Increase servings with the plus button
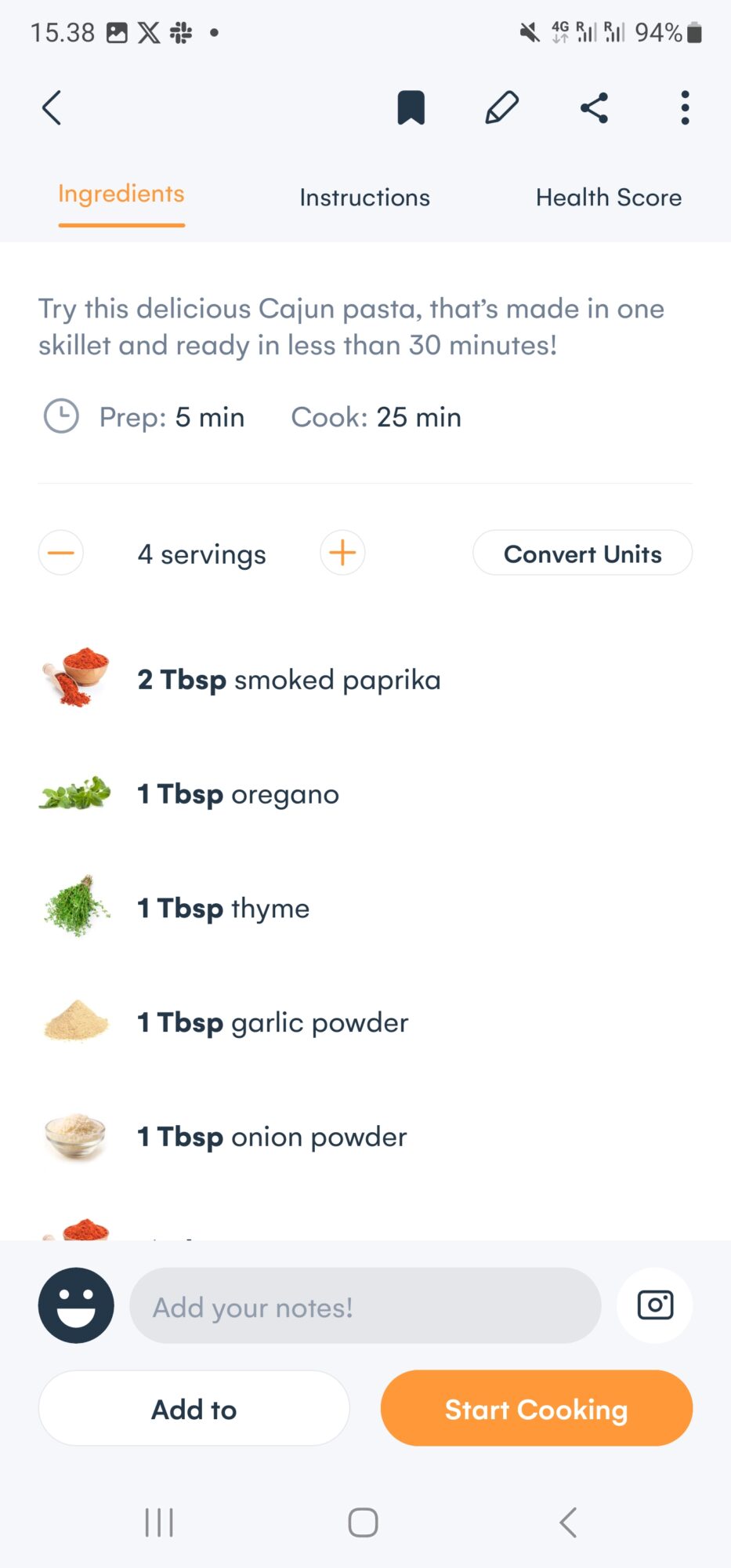This screenshot has height=1568, width=731. click(x=342, y=553)
